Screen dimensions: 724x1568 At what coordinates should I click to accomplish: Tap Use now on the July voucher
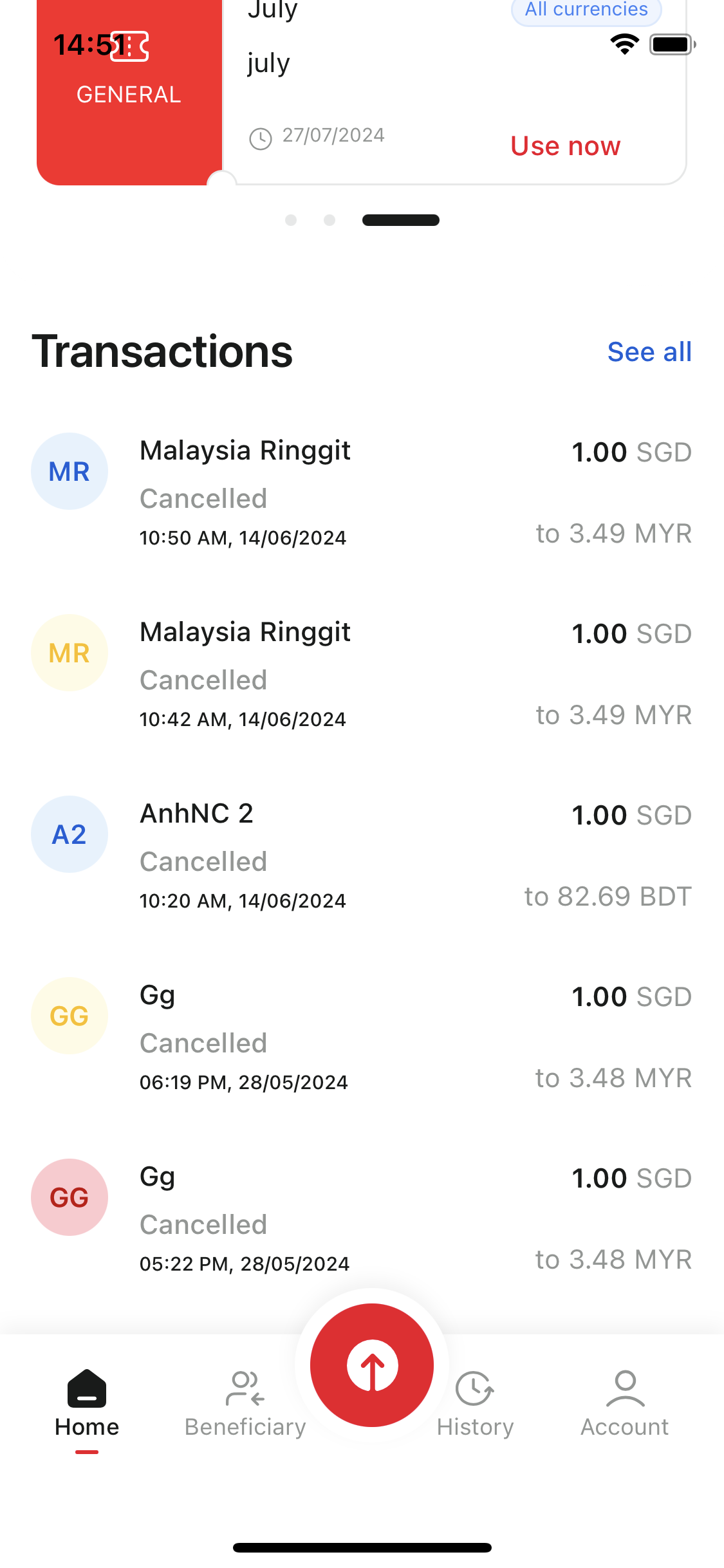(565, 146)
